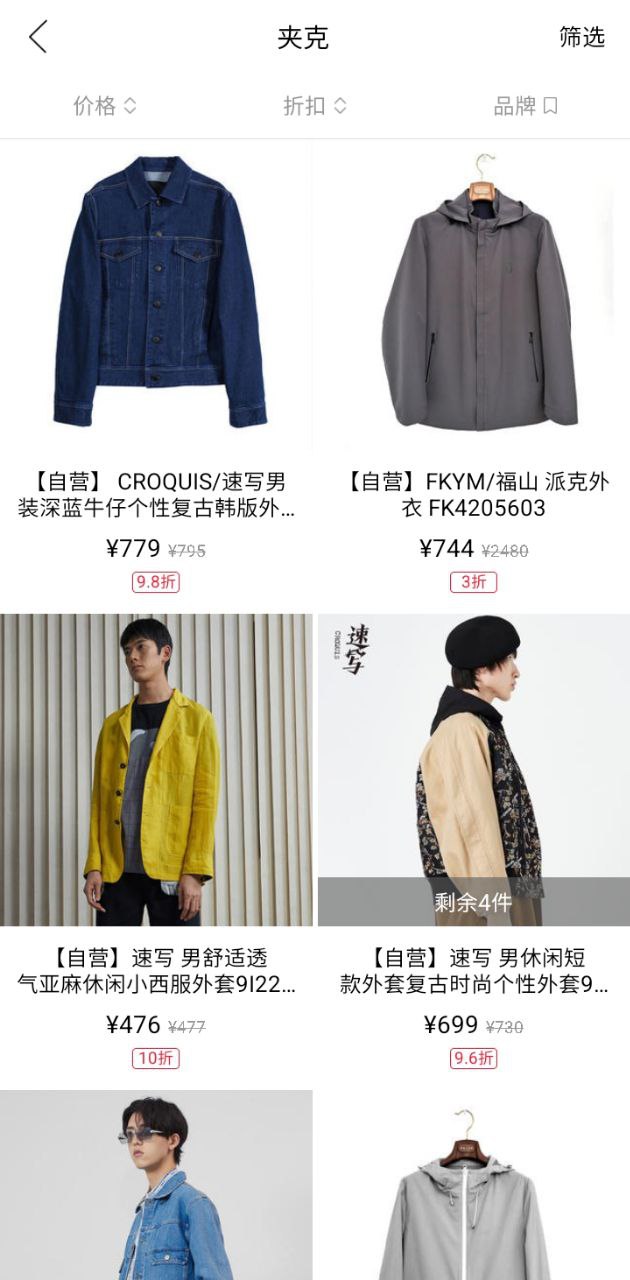Sort jackets by 价格
The width and height of the screenshot is (630, 1280).
click(x=104, y=106)
